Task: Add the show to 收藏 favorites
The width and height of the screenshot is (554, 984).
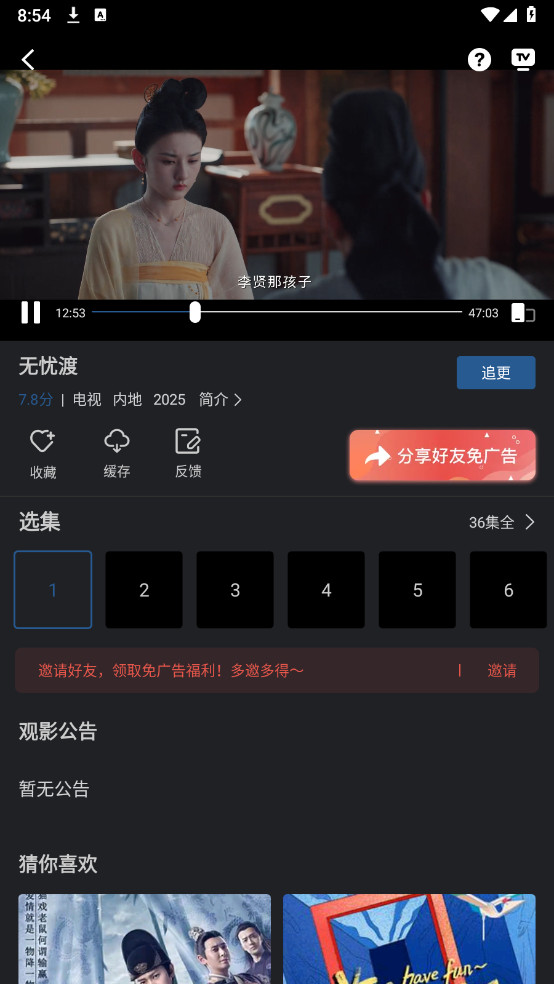Action: (x=43, y=454)
